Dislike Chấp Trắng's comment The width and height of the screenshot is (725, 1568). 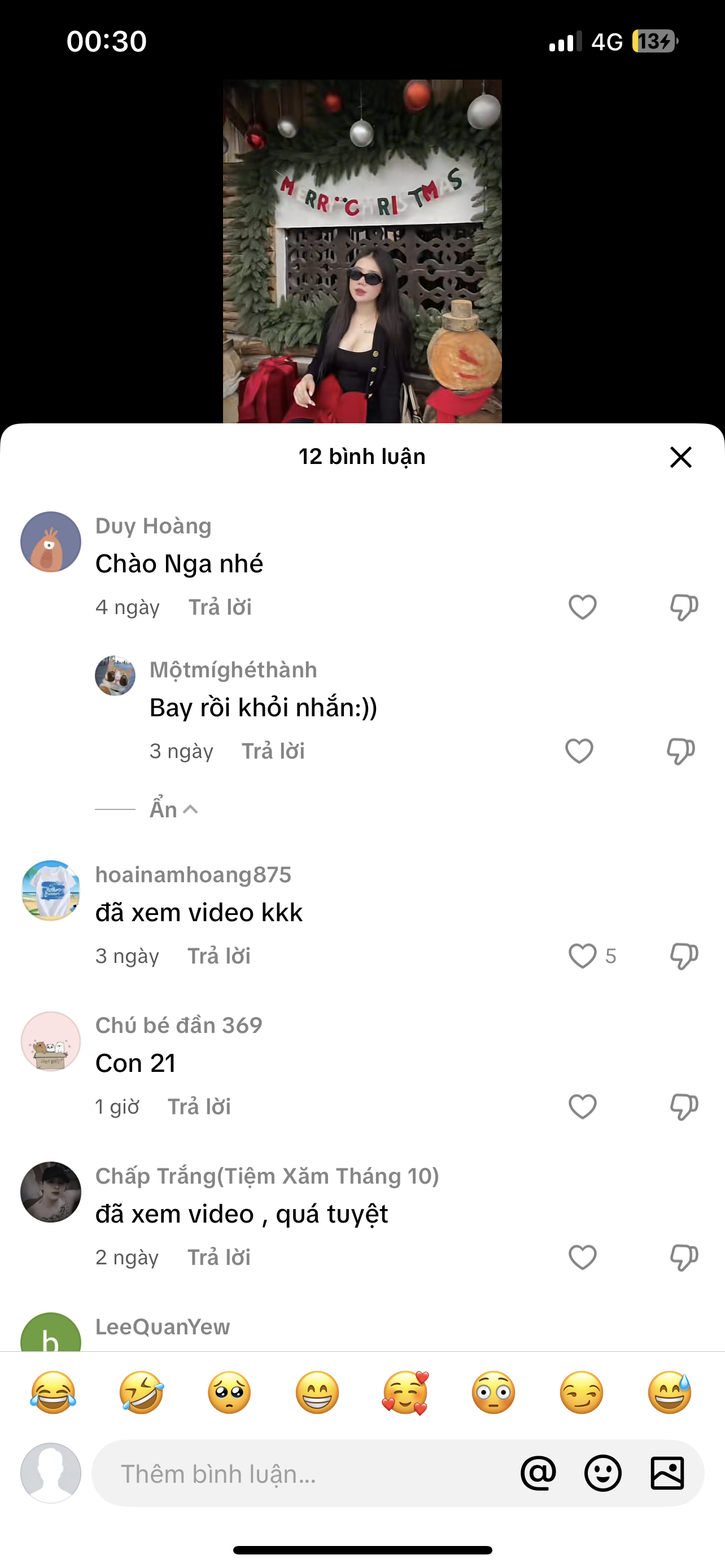tap(684, 1258)
